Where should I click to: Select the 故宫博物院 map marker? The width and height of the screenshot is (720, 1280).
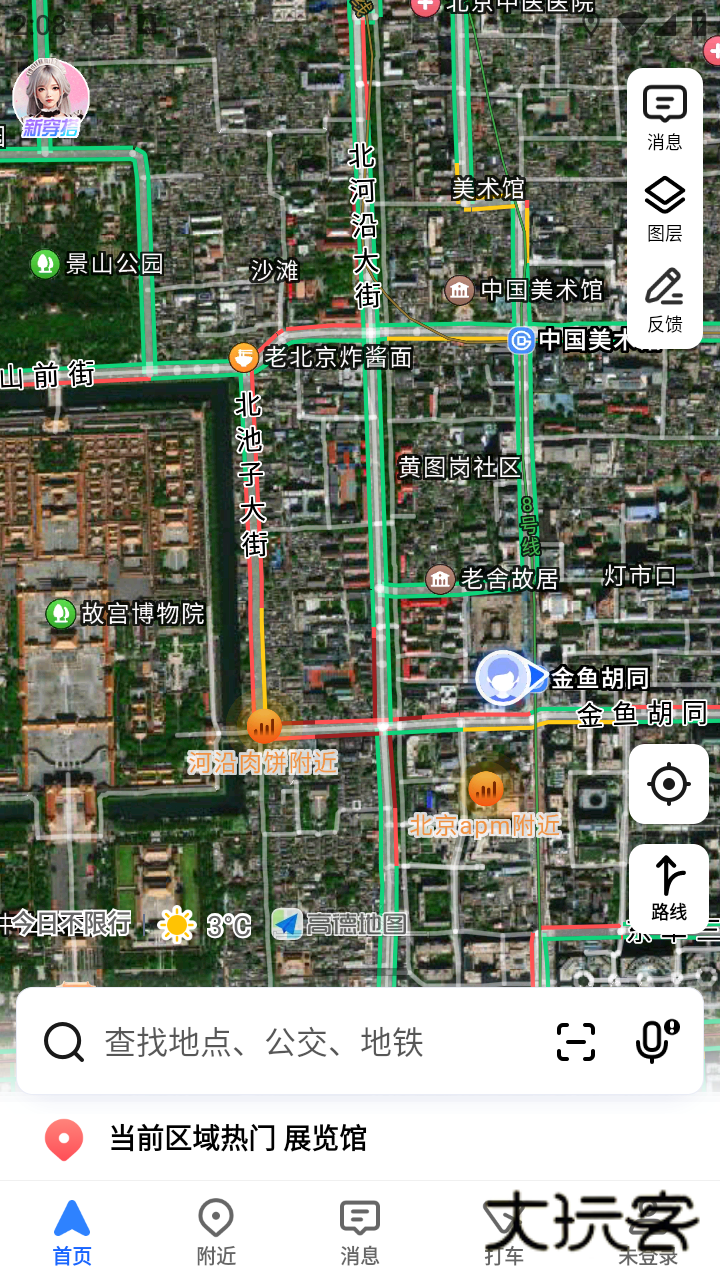tap(61, 613)
